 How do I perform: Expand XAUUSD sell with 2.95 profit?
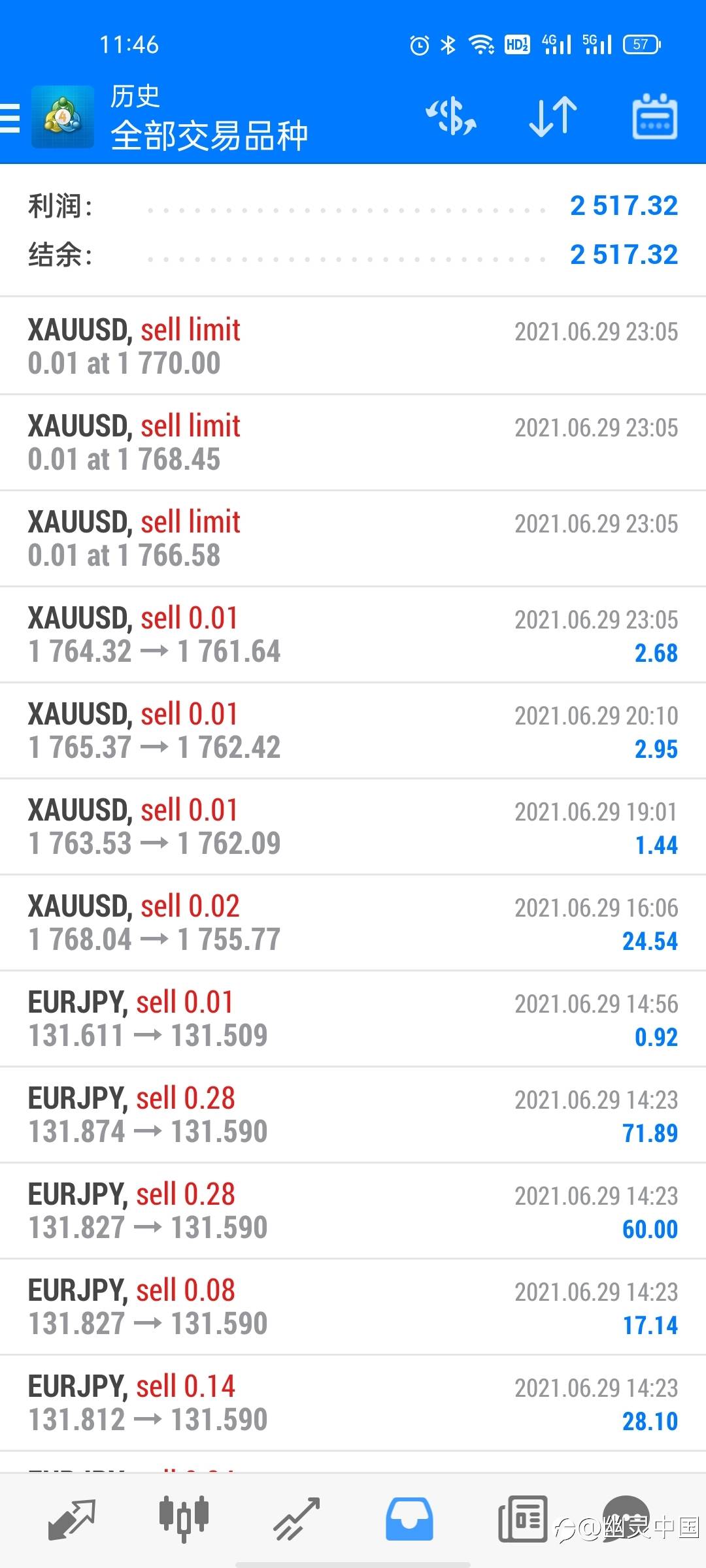click(x=353, y=730)
